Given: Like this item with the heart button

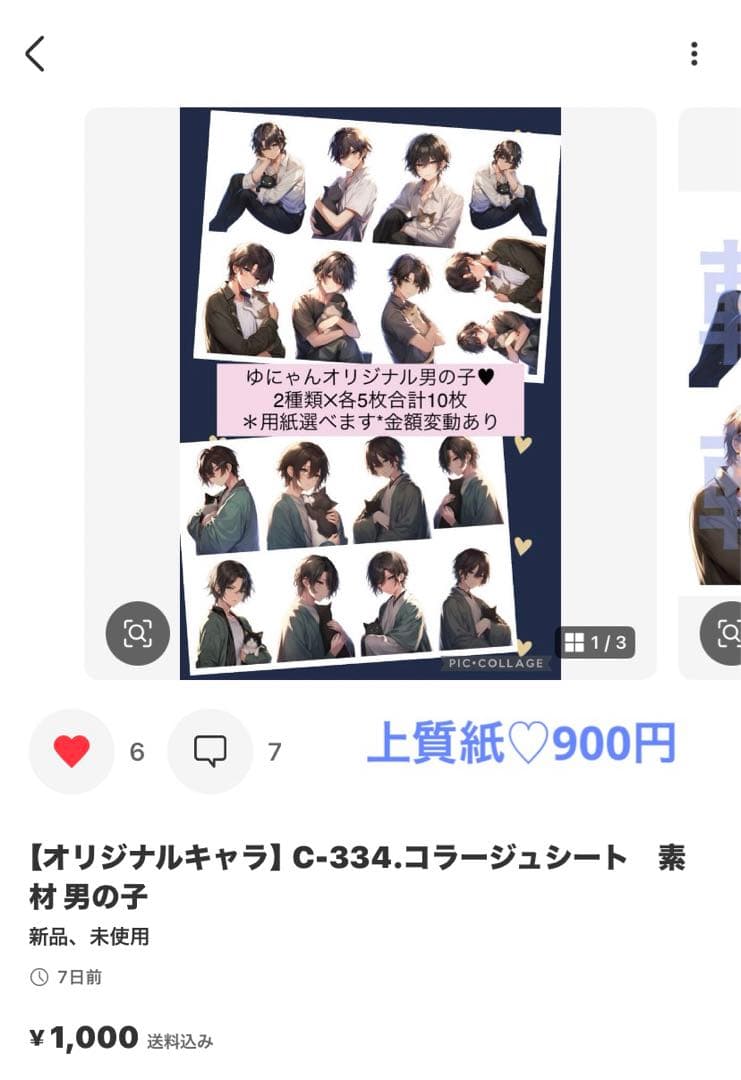Looking at the screenshot, I should click(x=72, y=751).
